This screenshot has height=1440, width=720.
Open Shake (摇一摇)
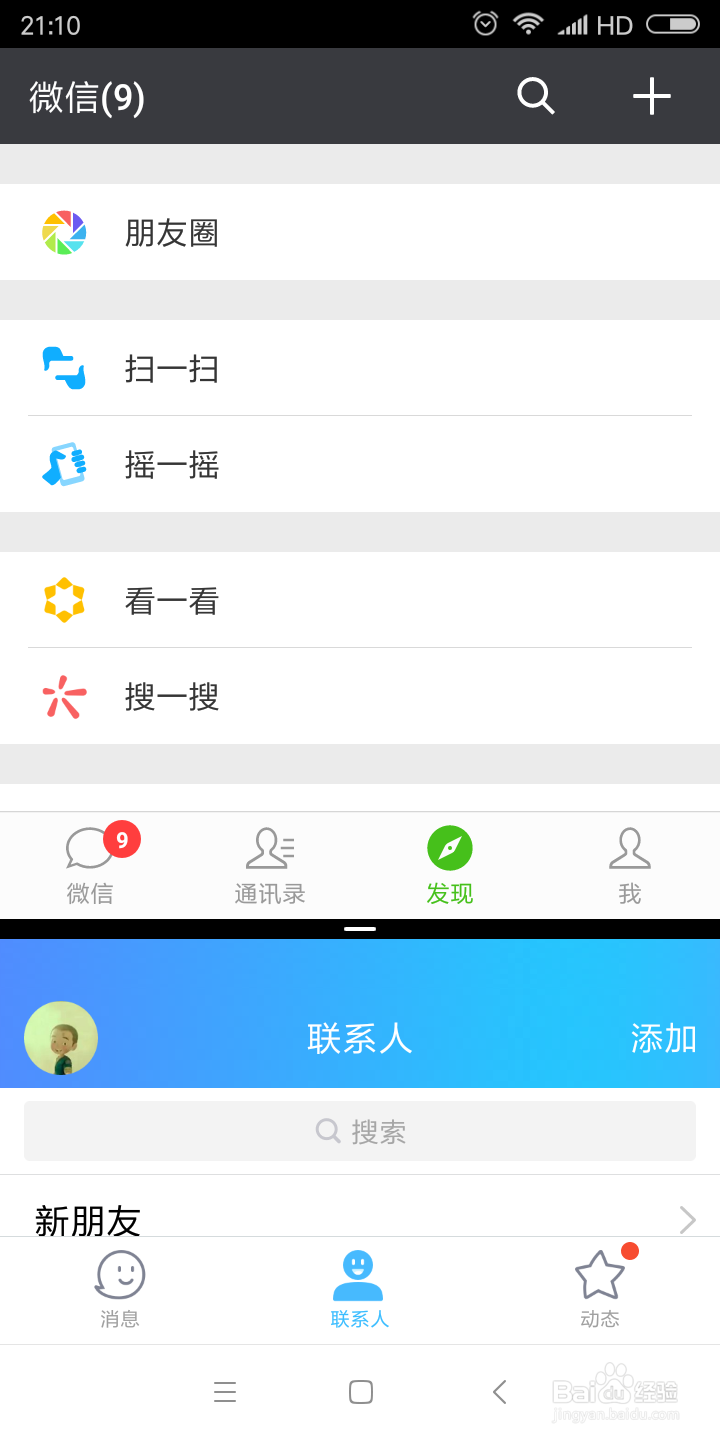tap(172, 464)
